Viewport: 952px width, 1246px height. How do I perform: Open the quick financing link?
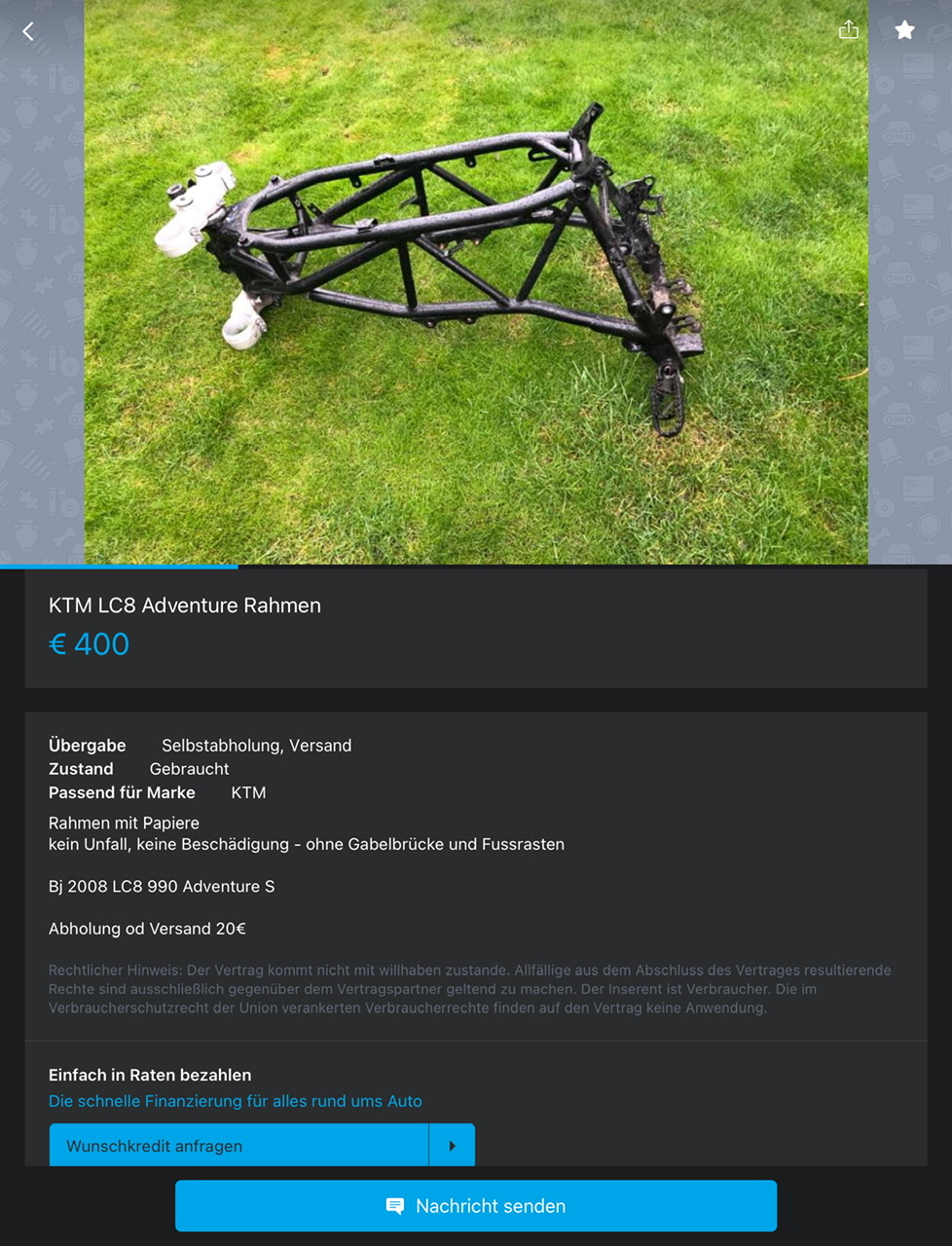235,1101
